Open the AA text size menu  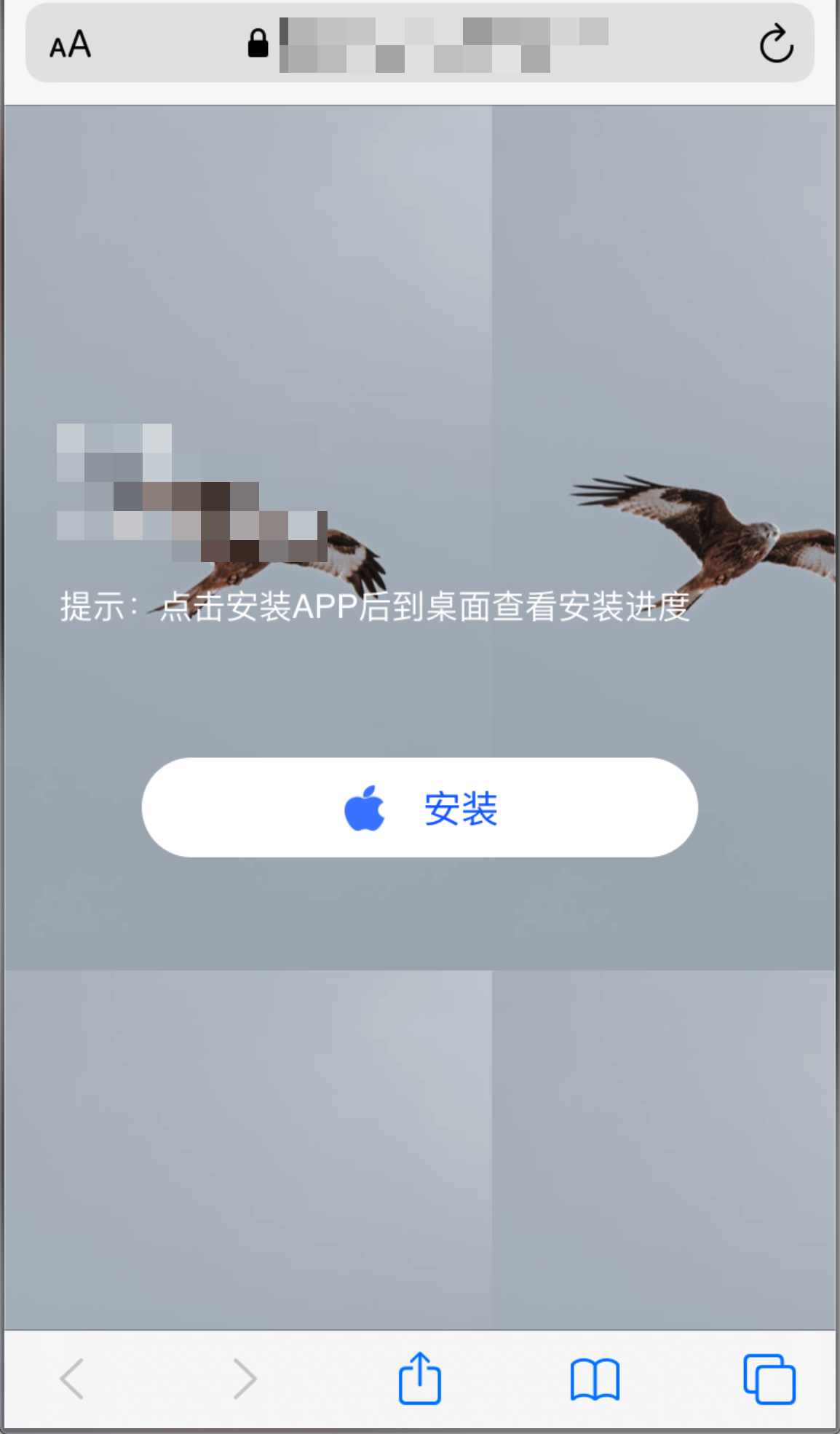pyautogui.click(x=71, y=45)
